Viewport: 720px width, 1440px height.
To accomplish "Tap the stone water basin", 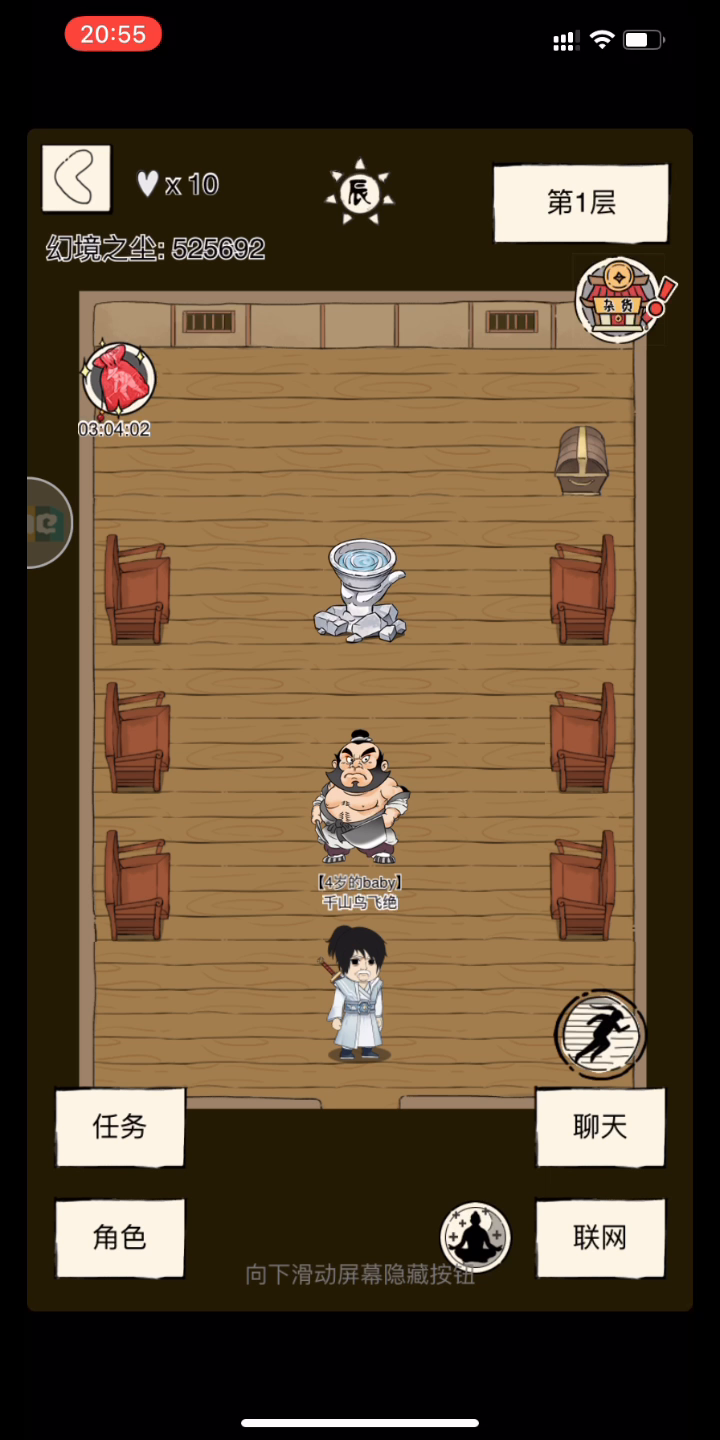I will tap(361, 590).
